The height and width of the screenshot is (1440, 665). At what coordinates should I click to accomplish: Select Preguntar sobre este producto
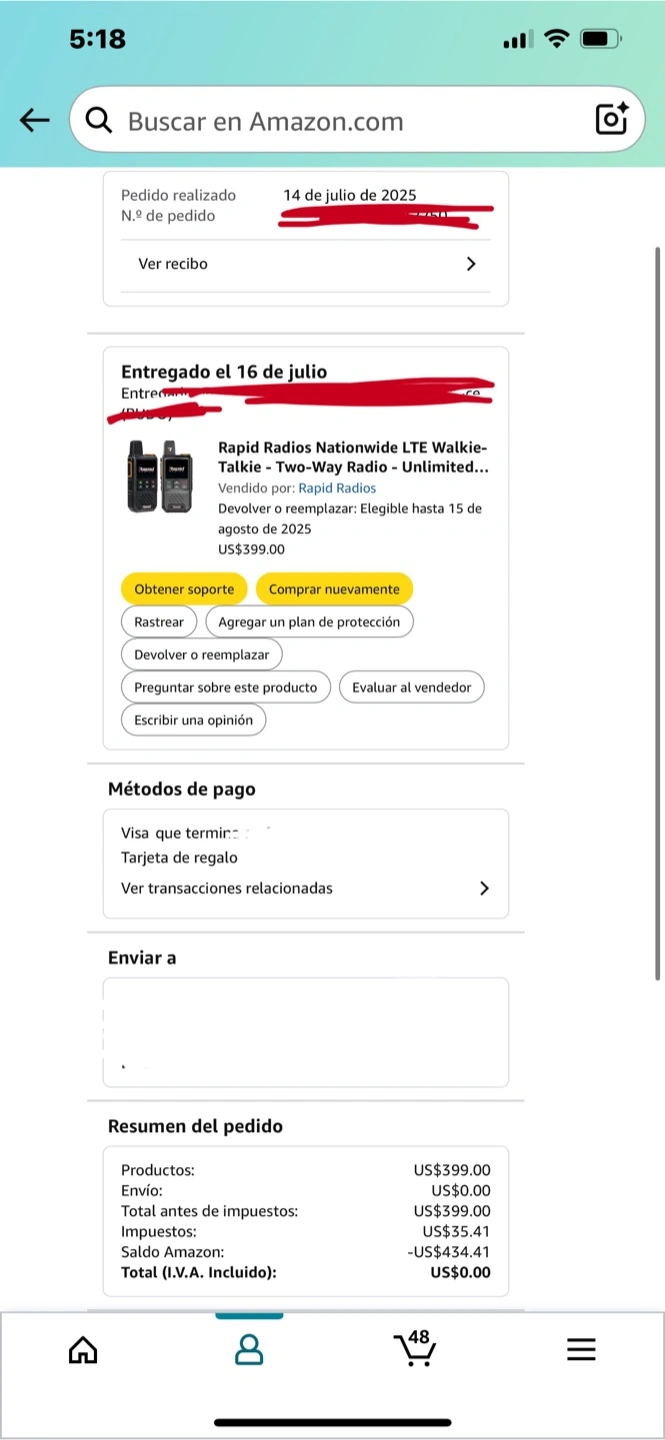click(x=226, y=687)
